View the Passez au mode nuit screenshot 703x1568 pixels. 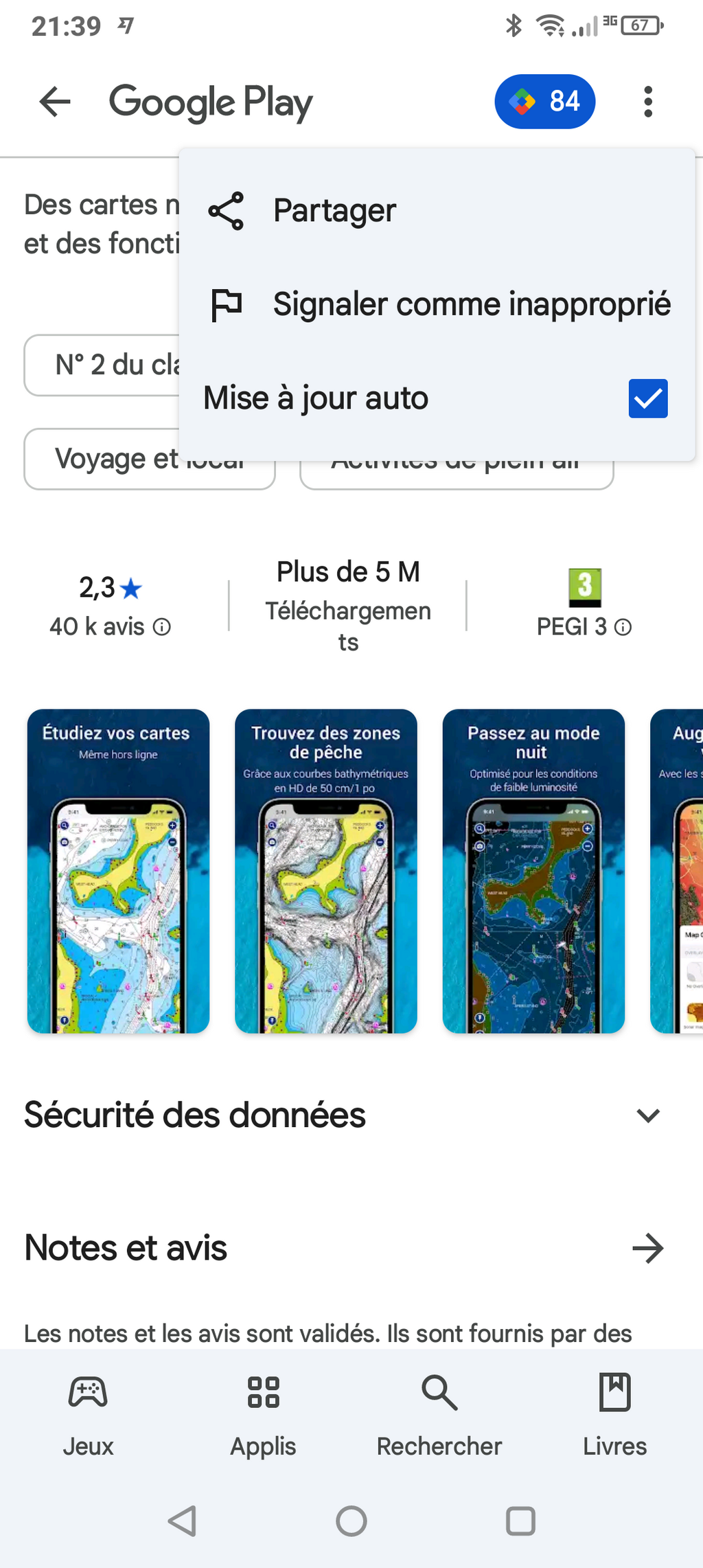pos(533,871)
